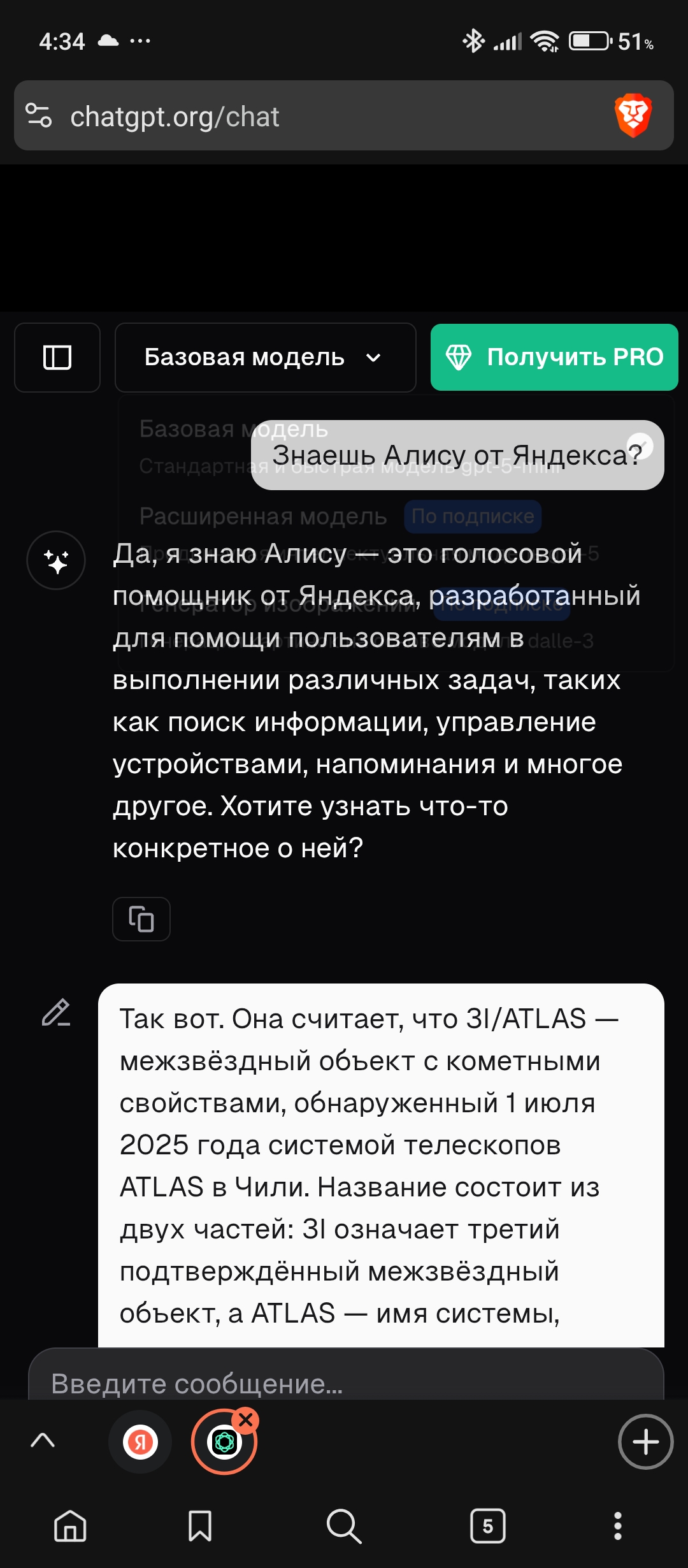Image resolution: width=688 pixels, height=1568 pixels.
Task: Go to the browser home page
Action: point(70,1526)
